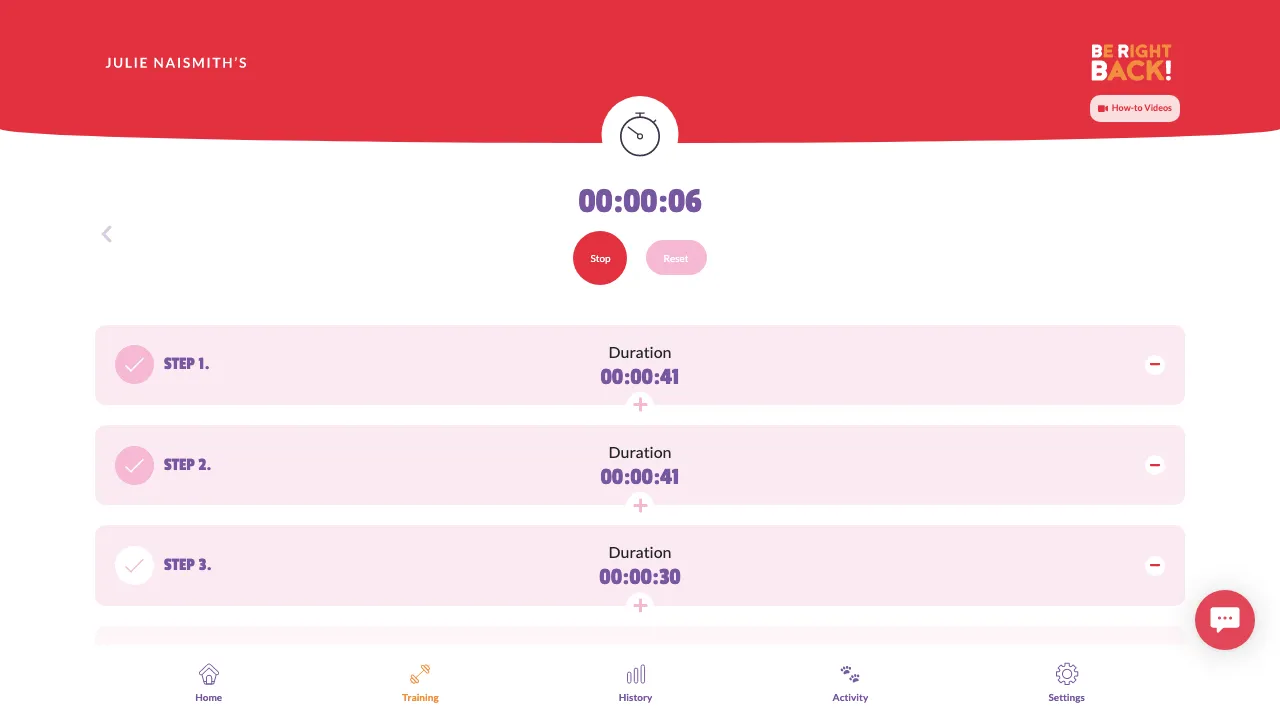Viewport: 1280px width, 720px height.
Task: Add a new step under Step 3
Action: click(x=640, y=605)
